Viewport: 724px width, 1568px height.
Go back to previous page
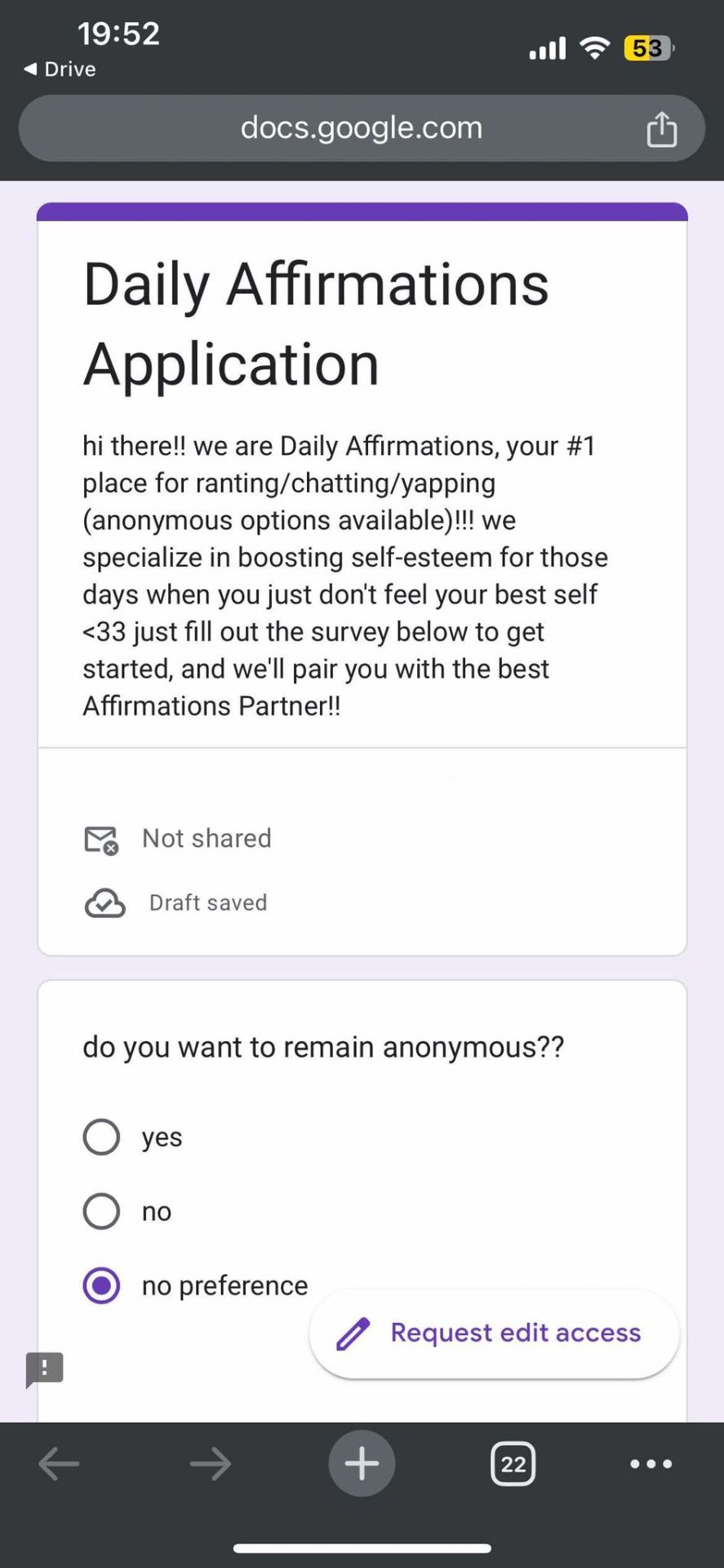59,1464
